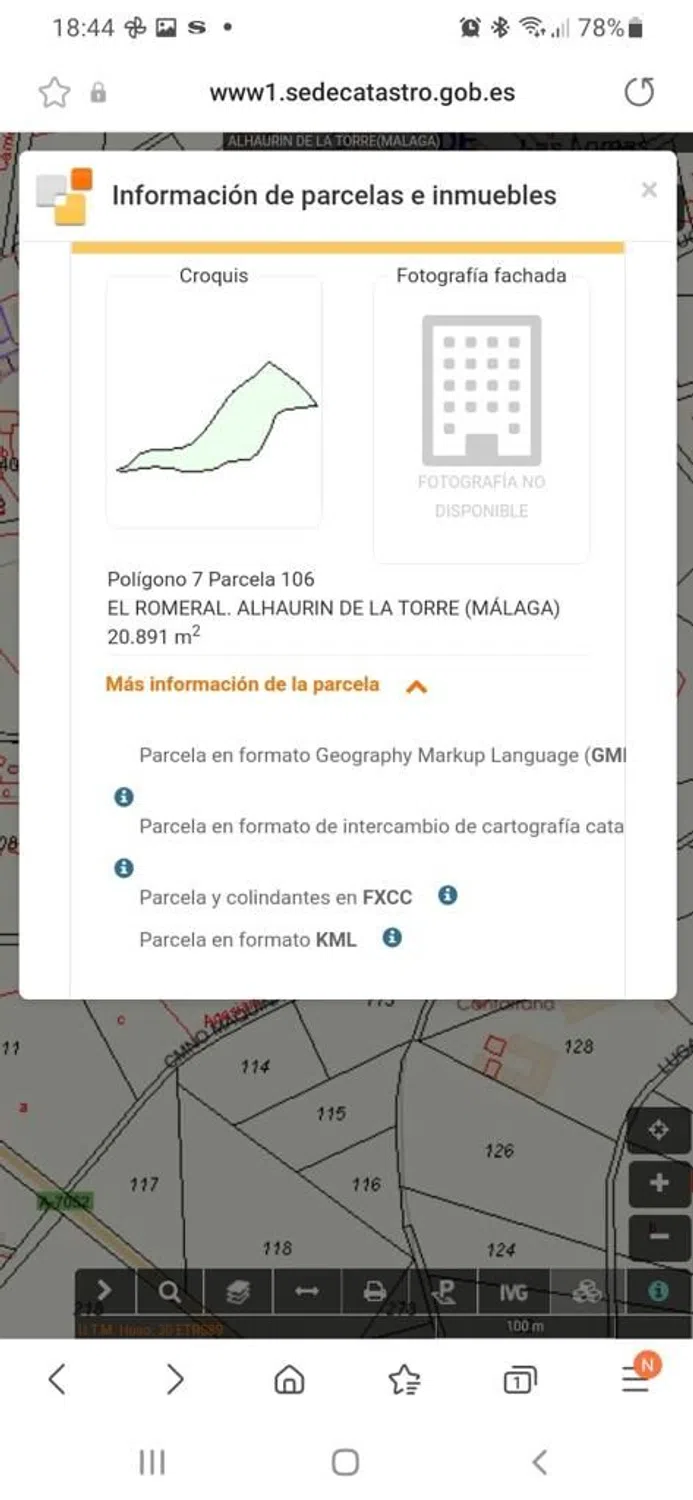Center the map on my location
Screen dimensions: 693x1500
click(x=658, y=1131)
